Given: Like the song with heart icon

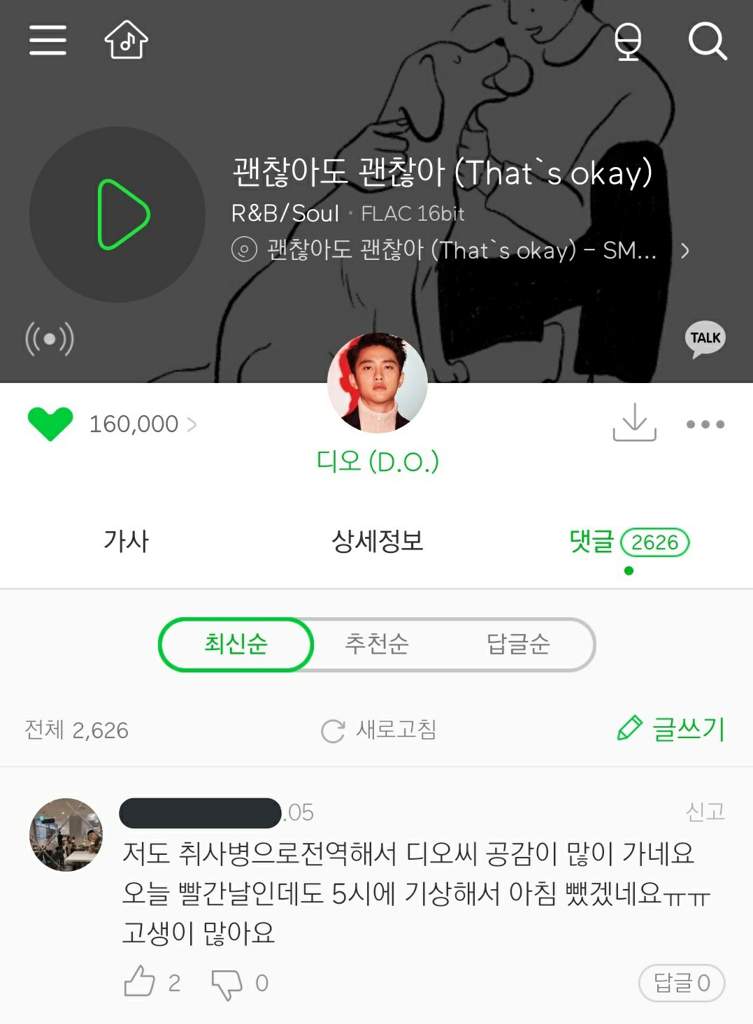Looking at the screenshot, I should pos(50,424).
